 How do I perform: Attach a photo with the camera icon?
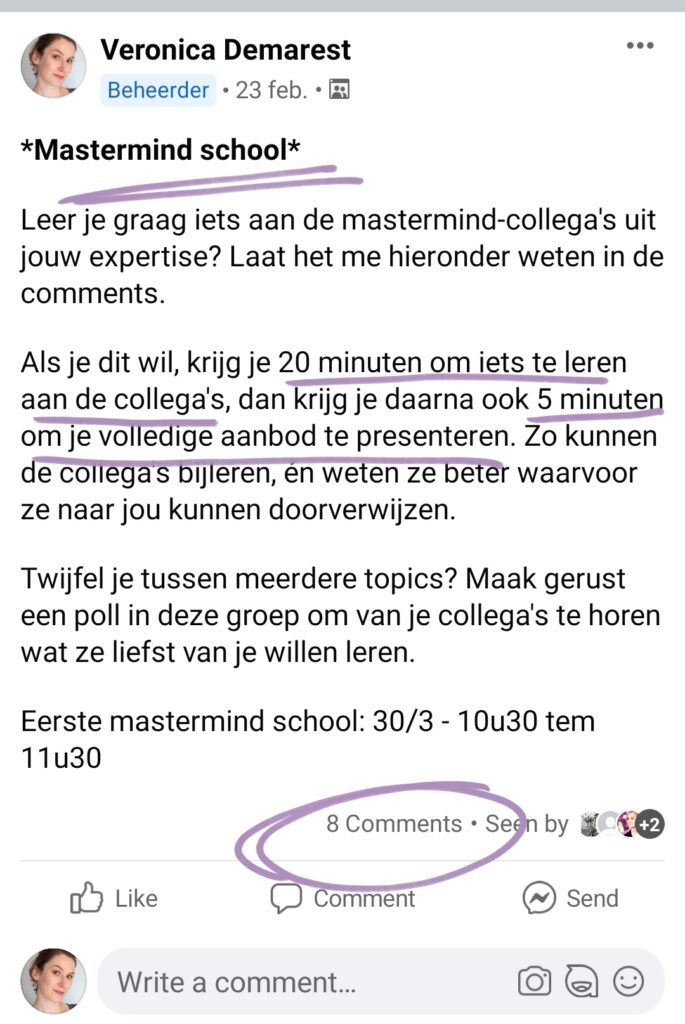point(534,982)
